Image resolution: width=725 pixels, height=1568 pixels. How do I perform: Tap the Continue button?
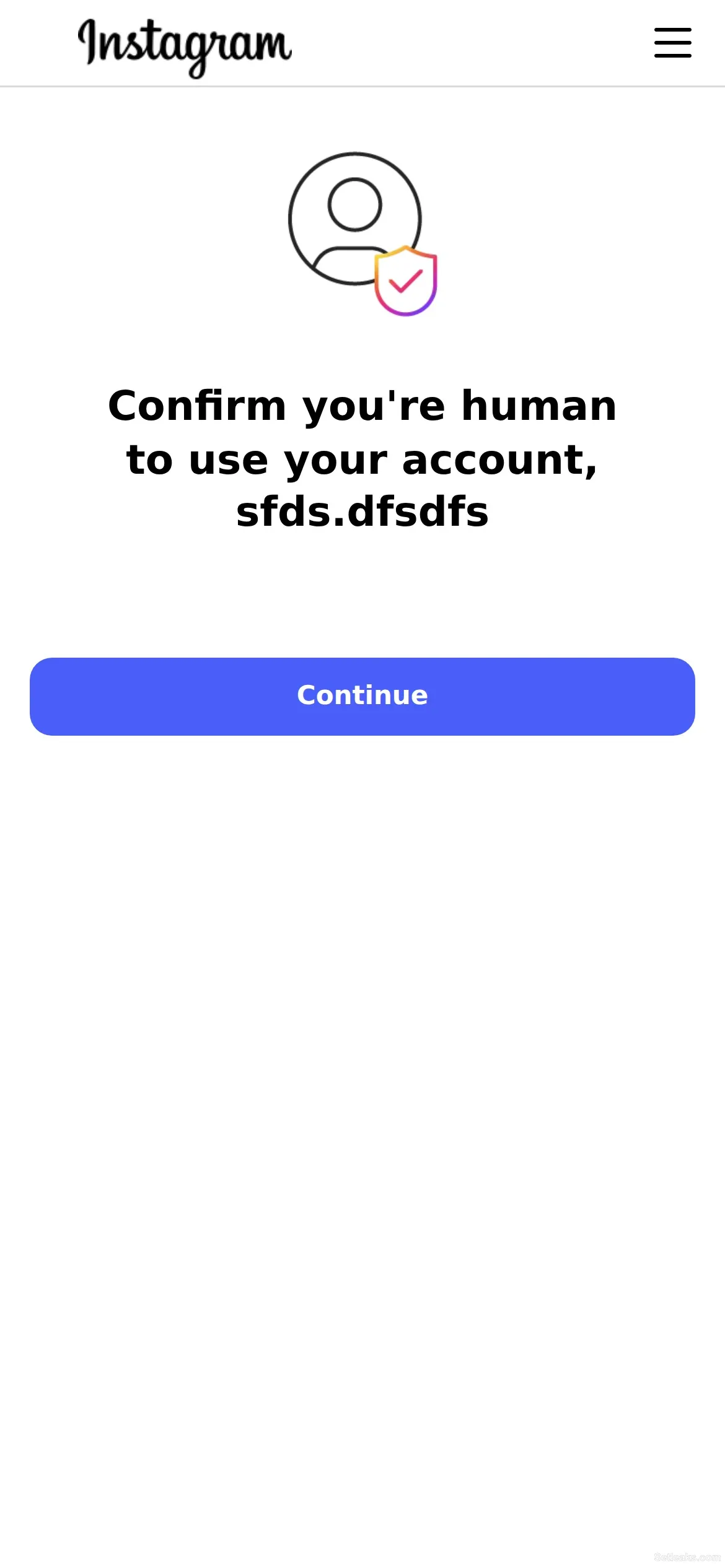click(362, 696)
